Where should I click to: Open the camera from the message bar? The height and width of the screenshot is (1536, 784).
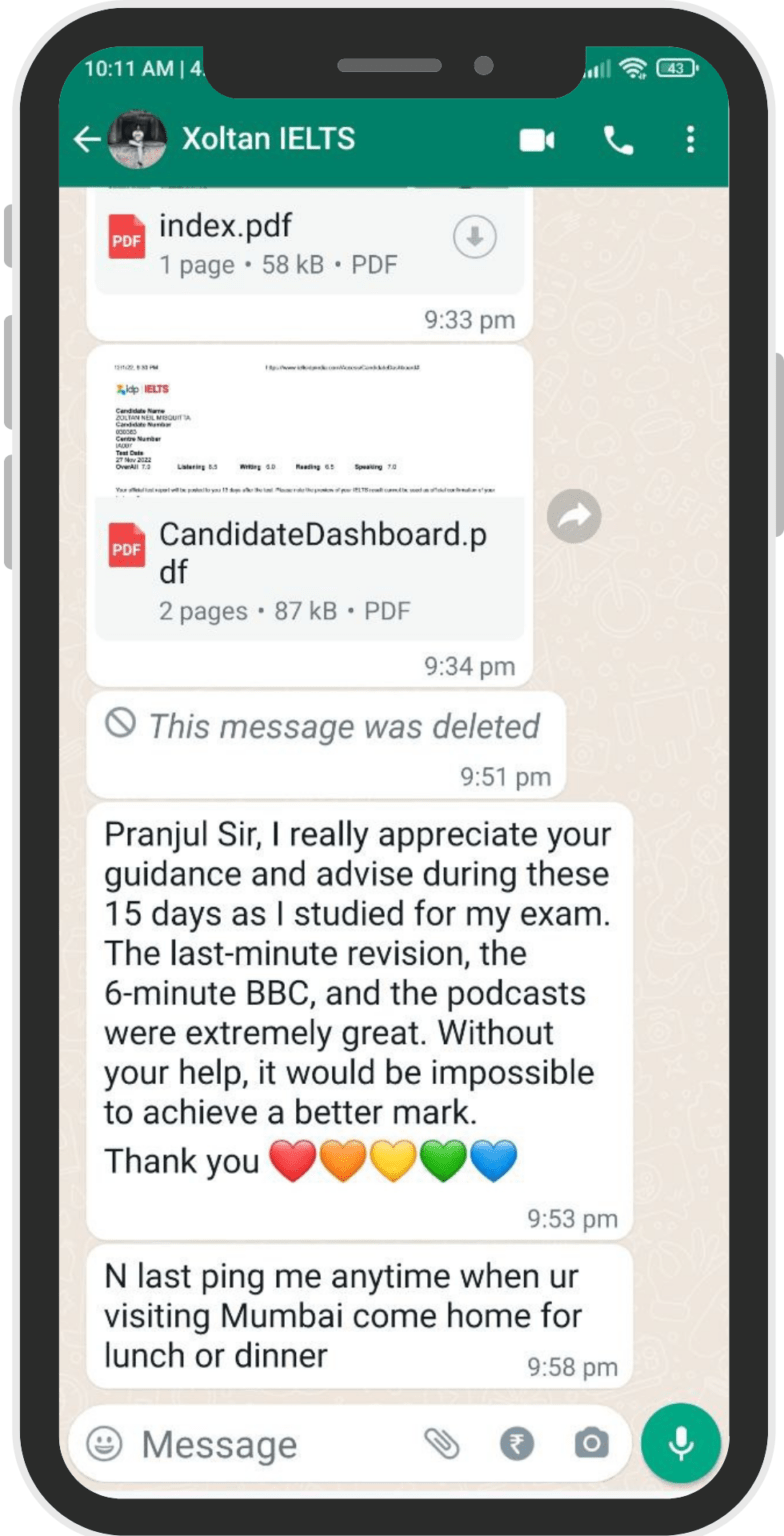point(591,1443)
